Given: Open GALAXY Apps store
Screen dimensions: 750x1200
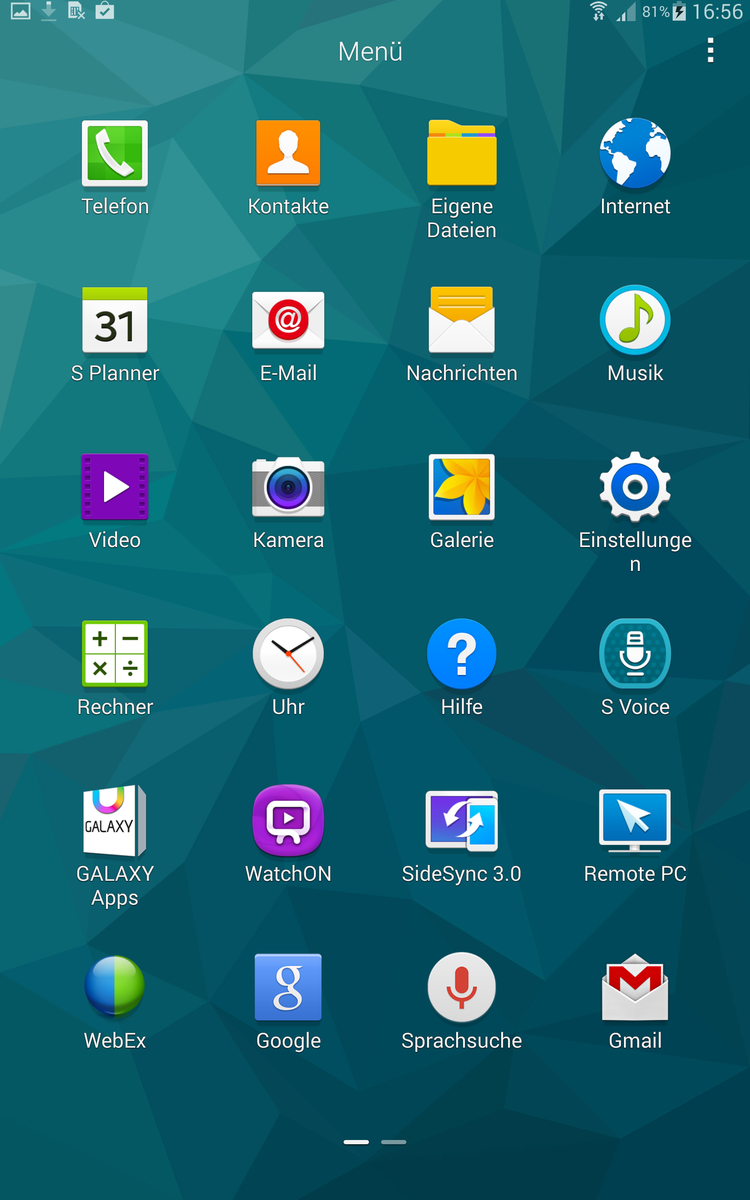Looking at the screenshot, I should [x=115, y=821].
